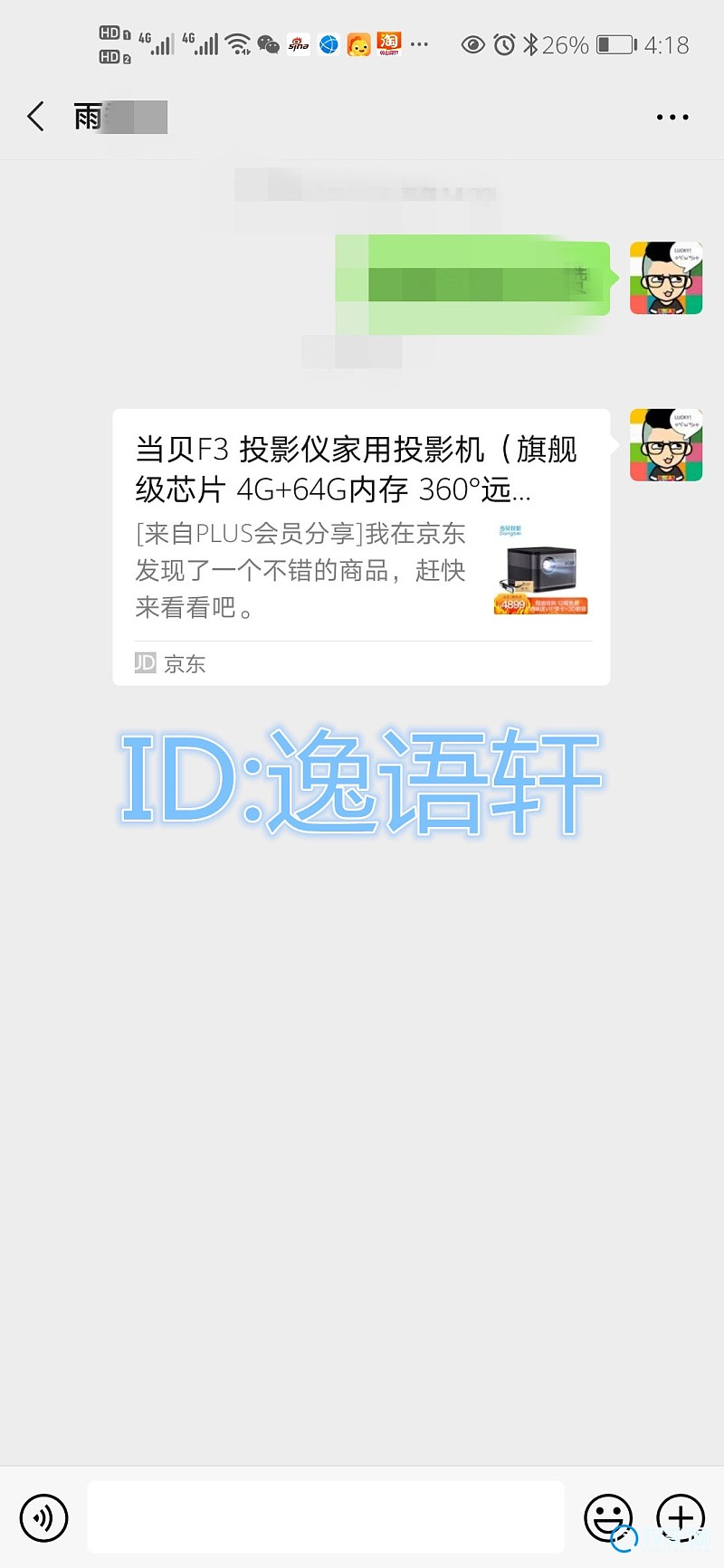Switch to voice message input
The height and width of the screenshot is (1568, 724).
tap(43, 1517)
